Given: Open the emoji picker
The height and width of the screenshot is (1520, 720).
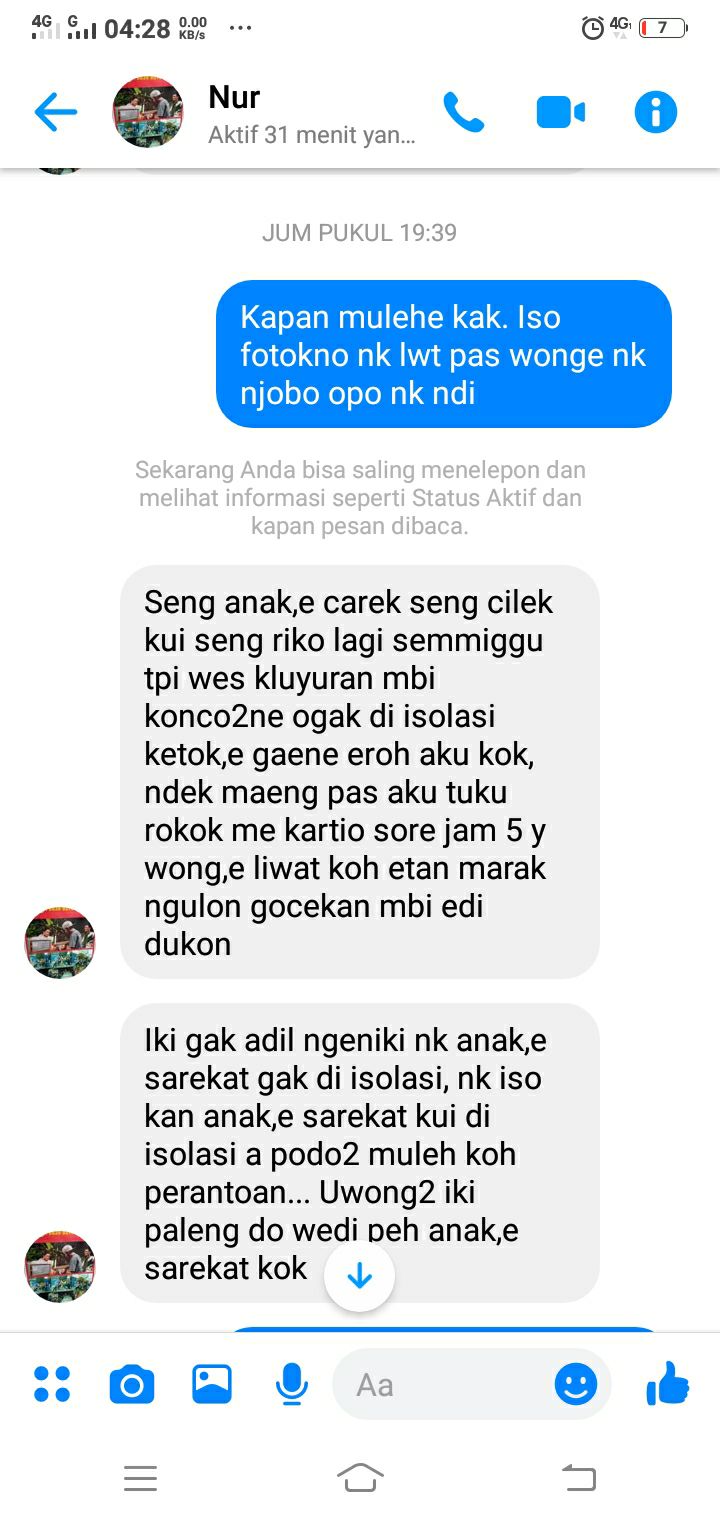Looking at the screenshot, I should click(576, 1384).
